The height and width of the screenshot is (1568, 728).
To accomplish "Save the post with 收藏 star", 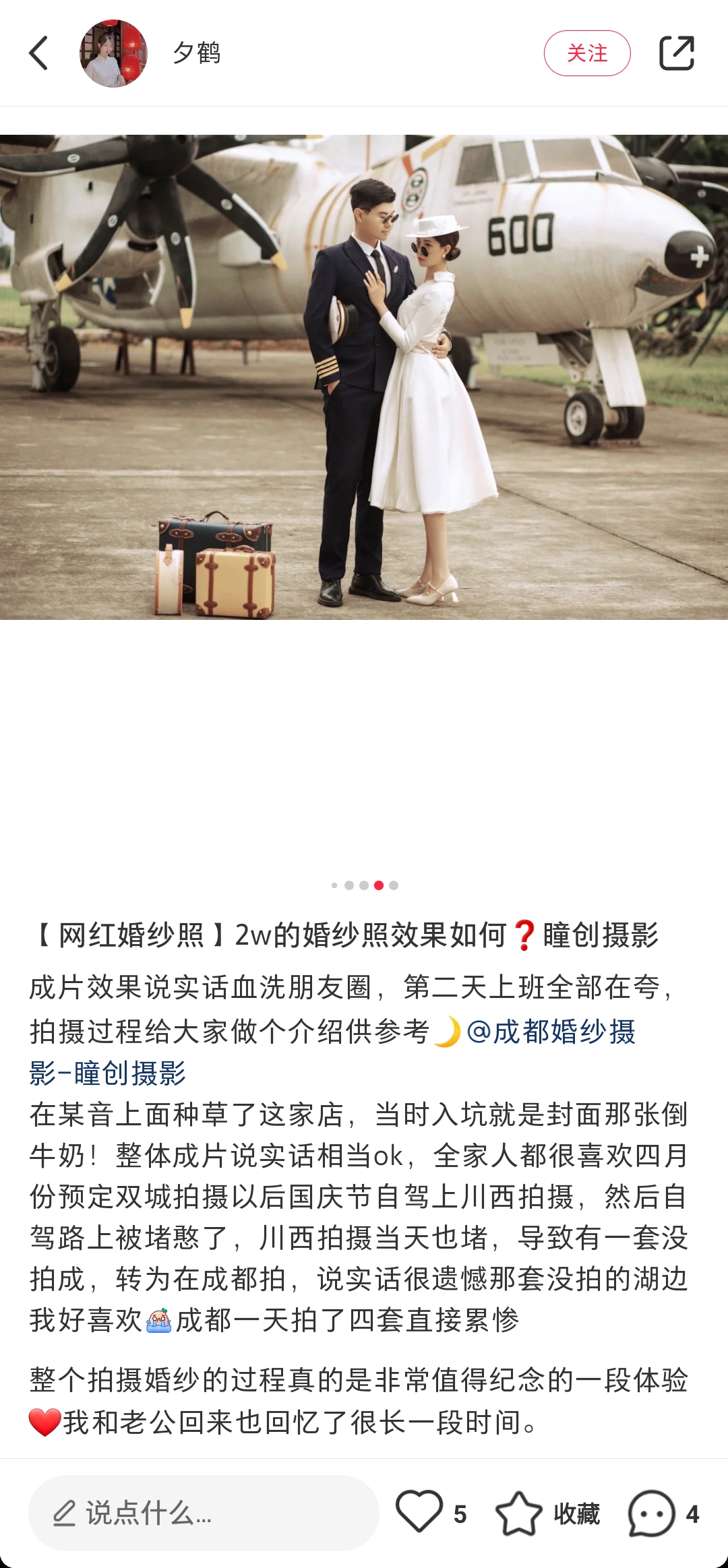I will point(519,1513).
